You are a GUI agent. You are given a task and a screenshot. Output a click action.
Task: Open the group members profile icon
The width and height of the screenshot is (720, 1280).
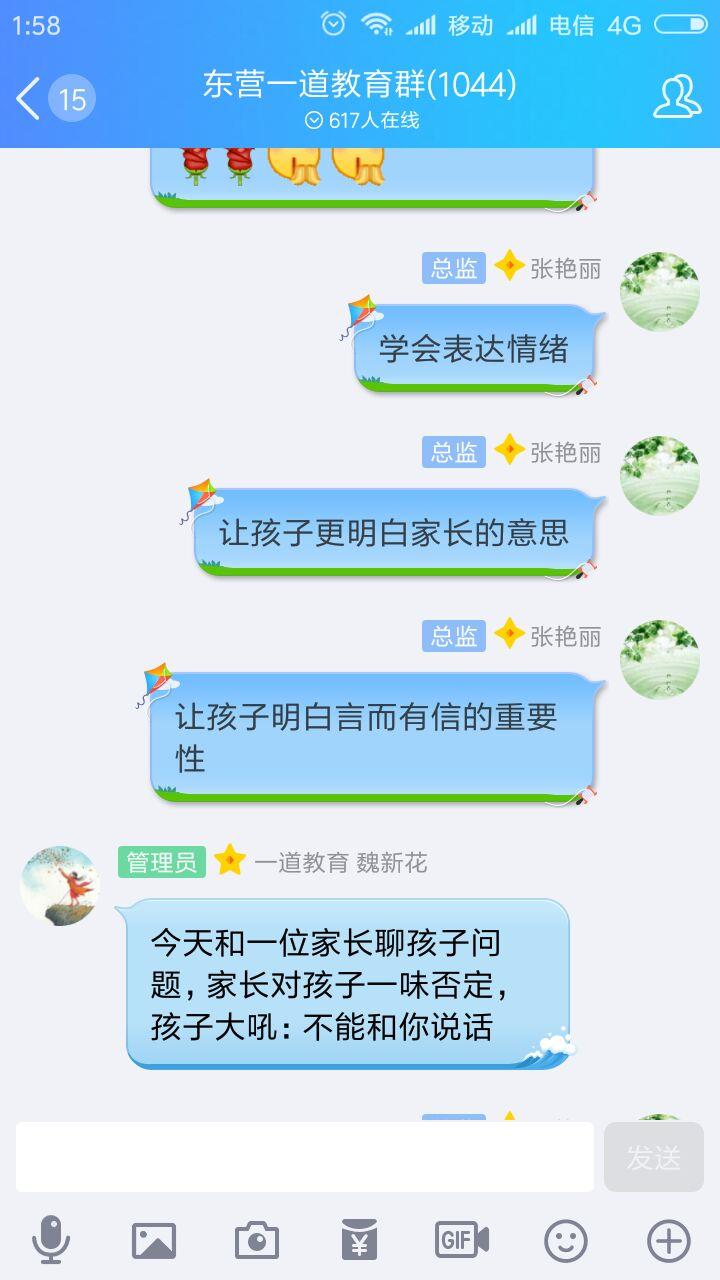pyautogui.click(x=677, y=97)
